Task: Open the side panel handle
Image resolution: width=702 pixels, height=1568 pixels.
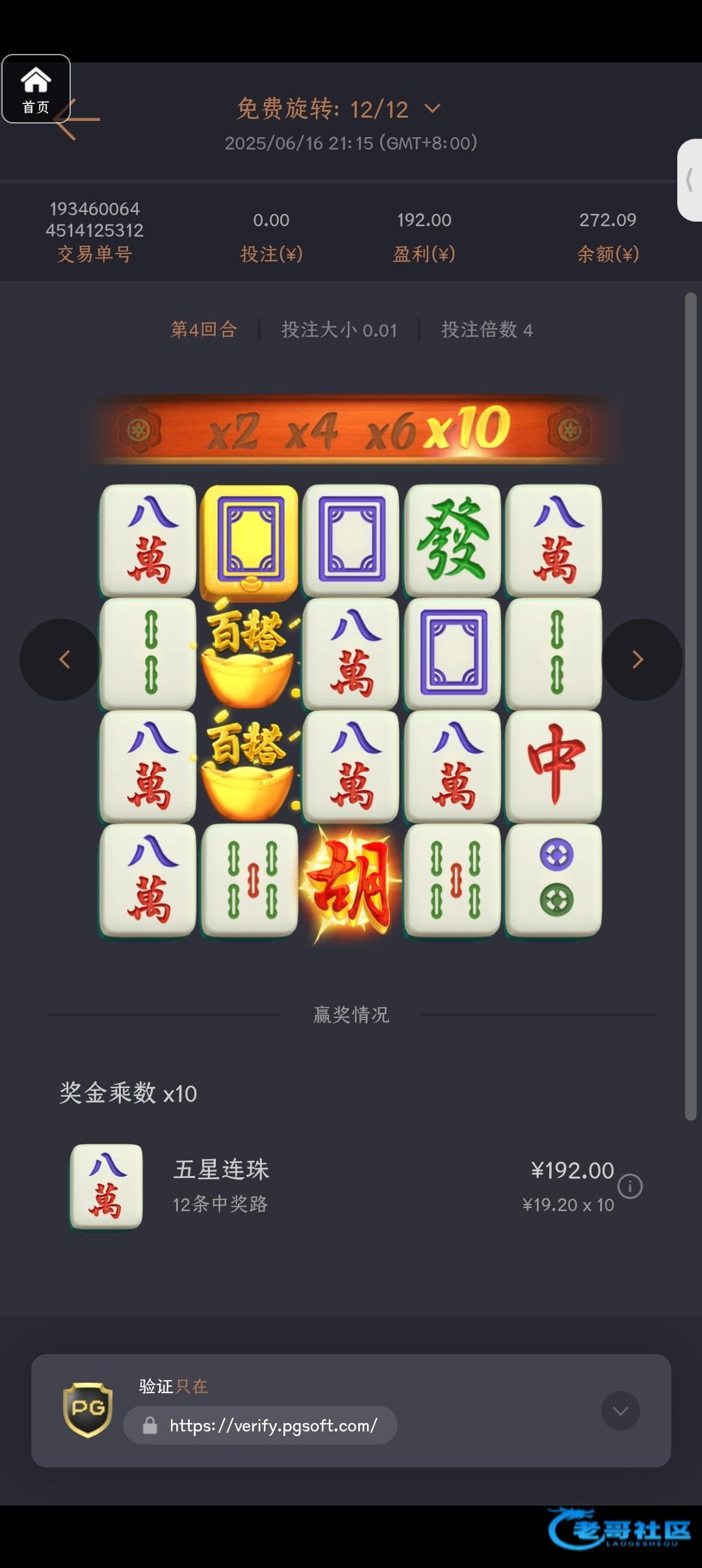Action: [689, 180]
